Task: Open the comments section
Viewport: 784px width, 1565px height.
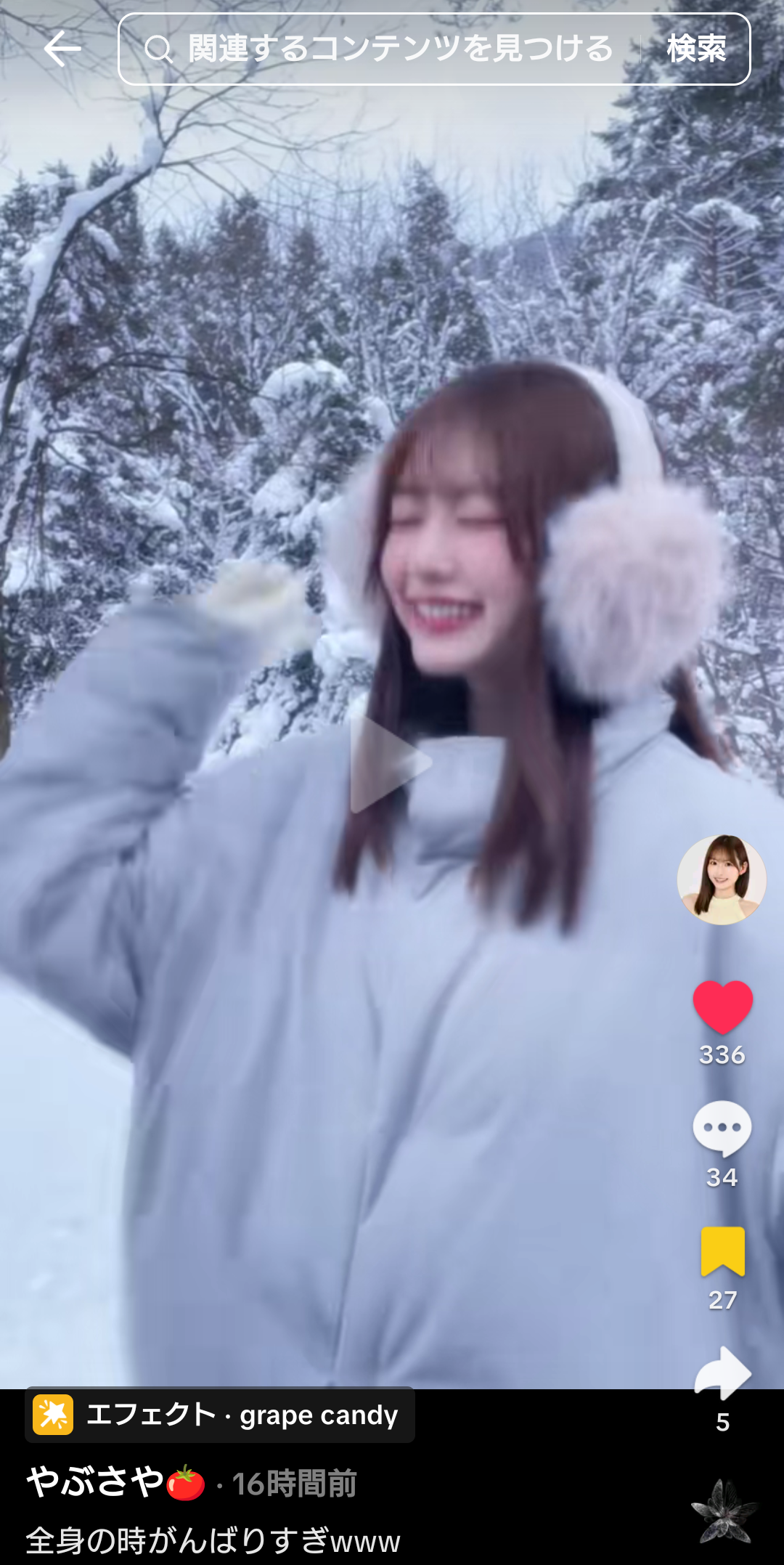Action: (x=722, y=1129)
